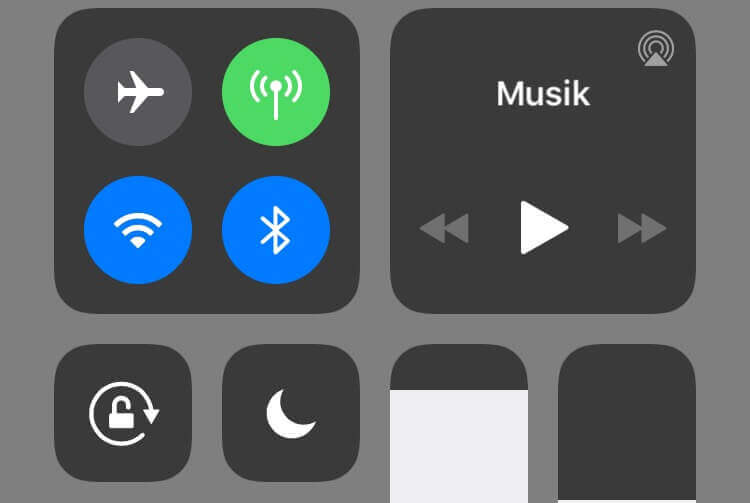This screenshot has height=503, width=750.
Task: Enable airplane mode
Action: point(138,93)
